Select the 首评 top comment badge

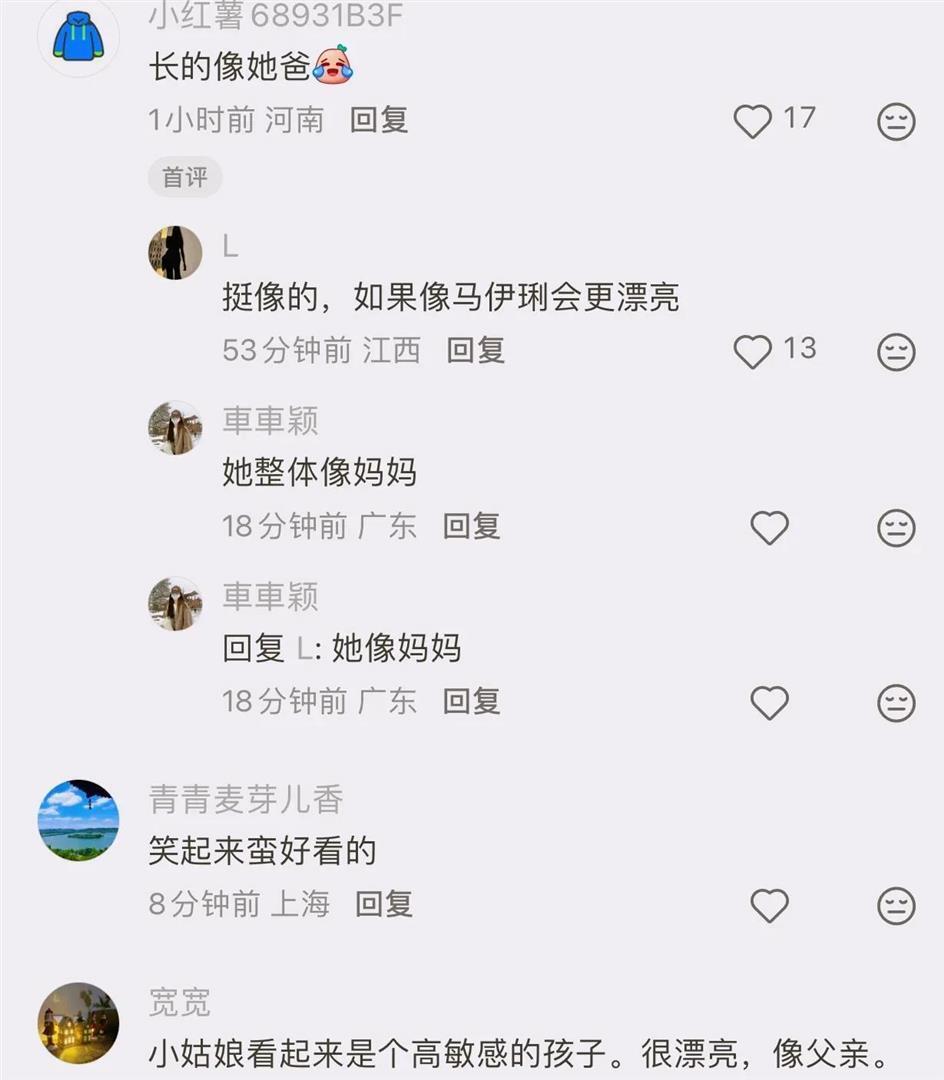185,176
